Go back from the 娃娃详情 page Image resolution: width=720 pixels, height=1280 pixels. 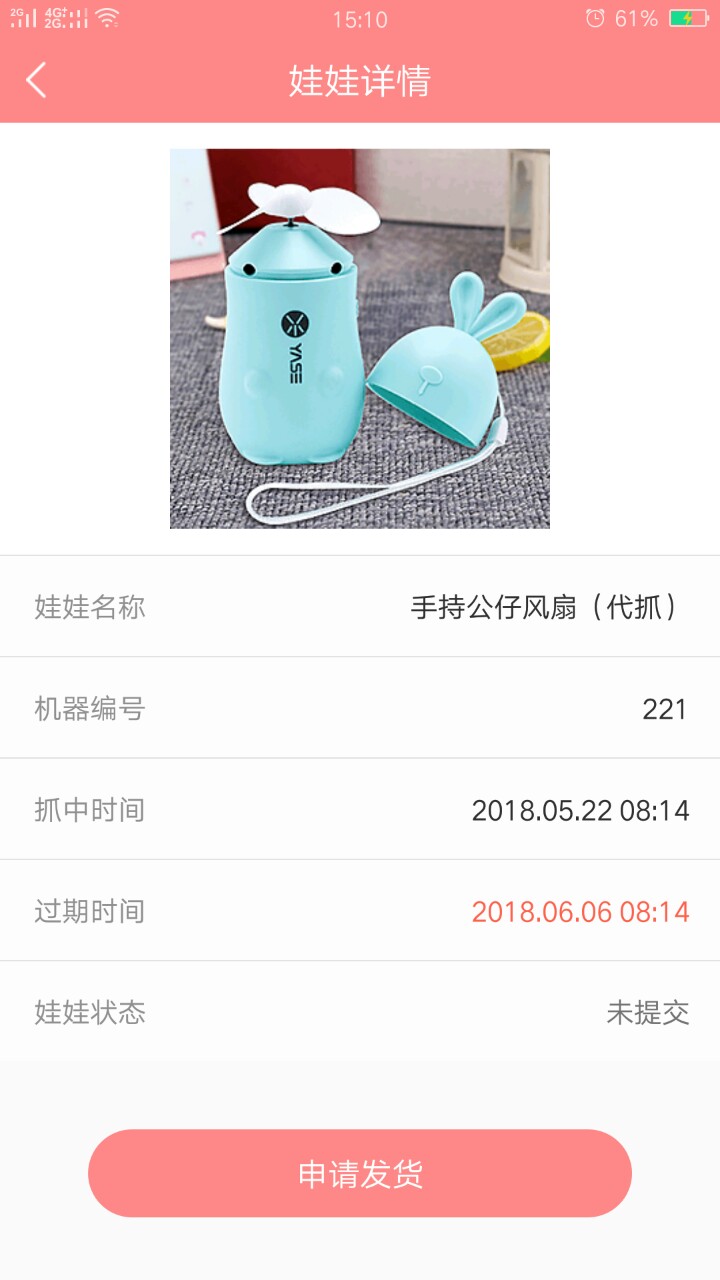(x=37, y=80)
